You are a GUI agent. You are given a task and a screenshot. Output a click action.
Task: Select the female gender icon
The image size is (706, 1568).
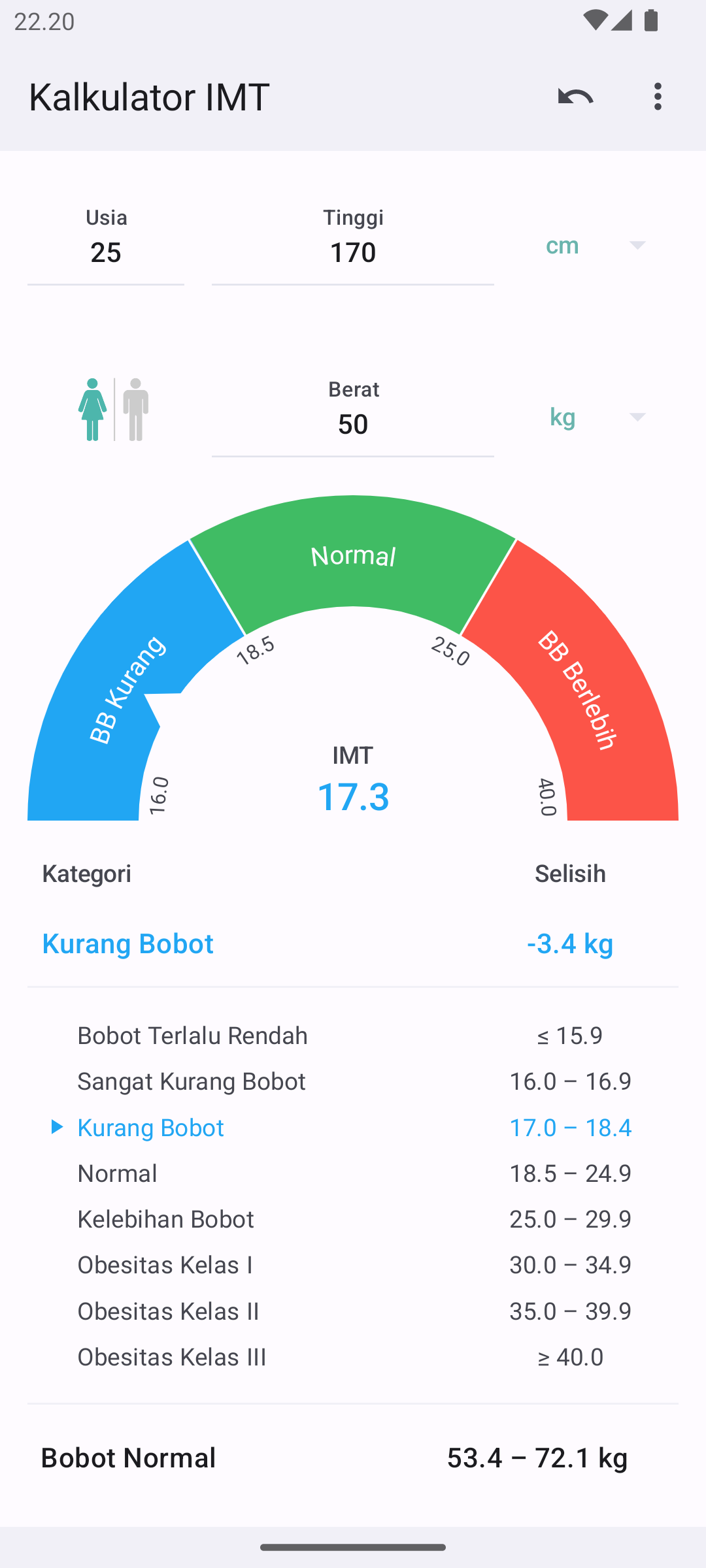coord(93,410)
